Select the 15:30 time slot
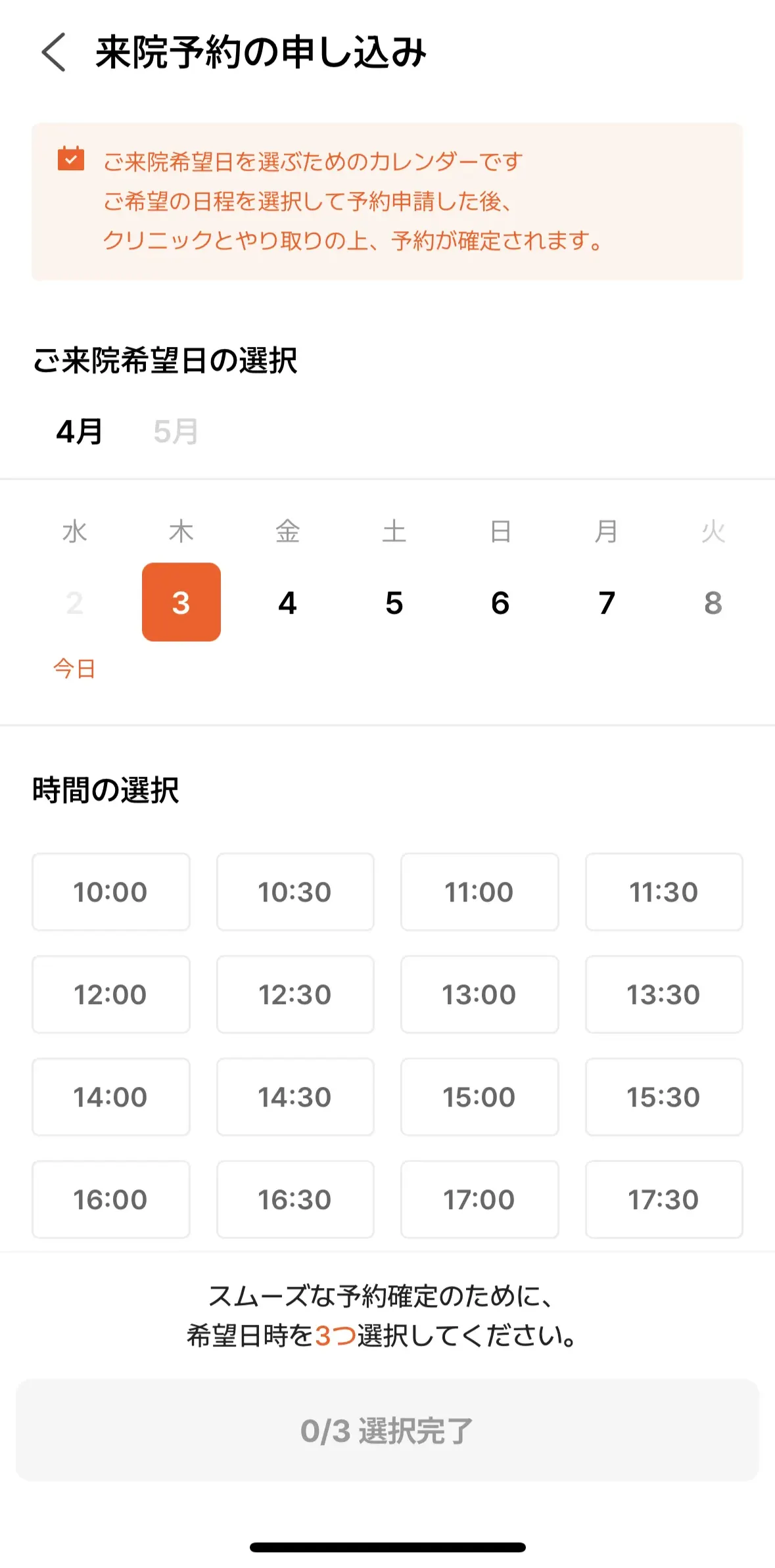This screenshot has height=1568, width=775. pos(664,1097)
